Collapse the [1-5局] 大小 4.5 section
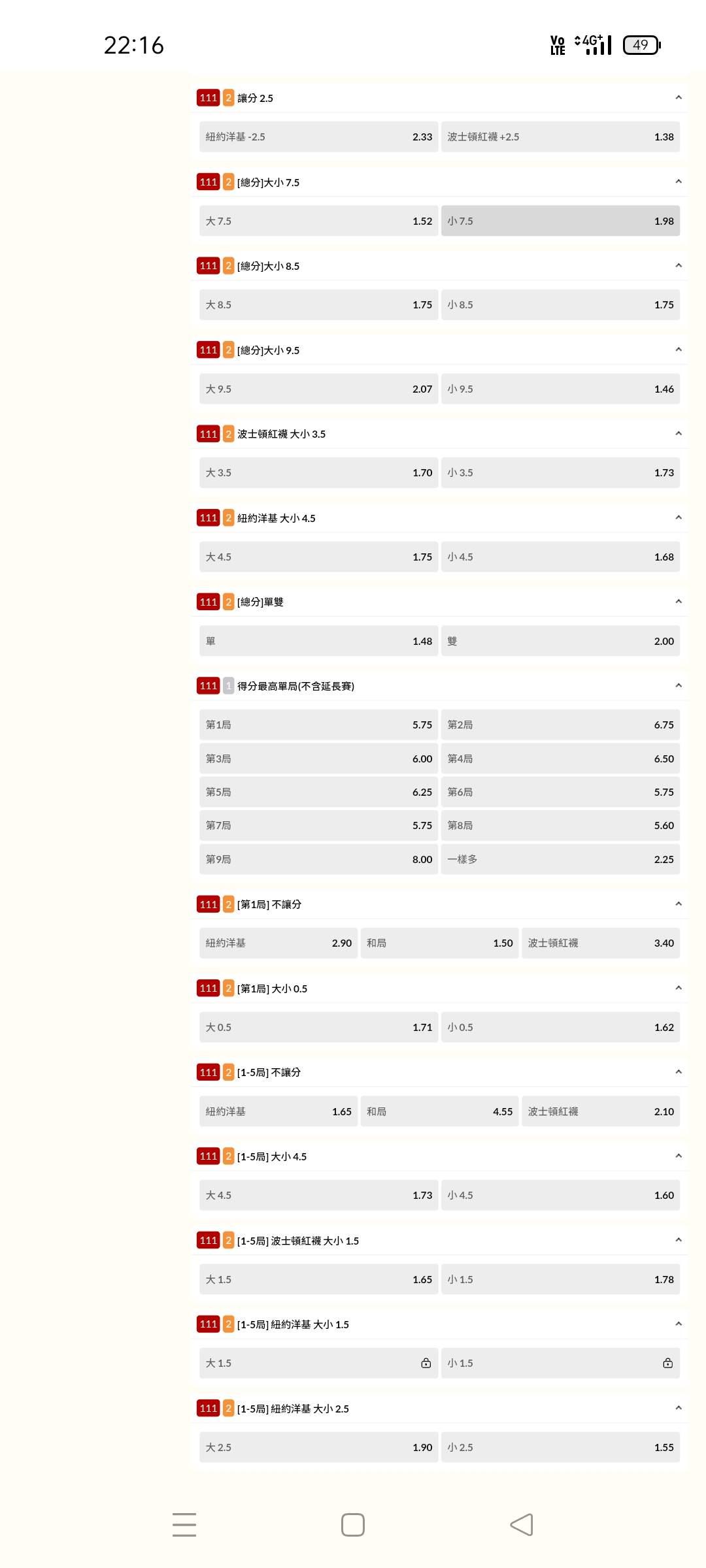Viewport: 706px width, 1568px height. (679, 1156)
